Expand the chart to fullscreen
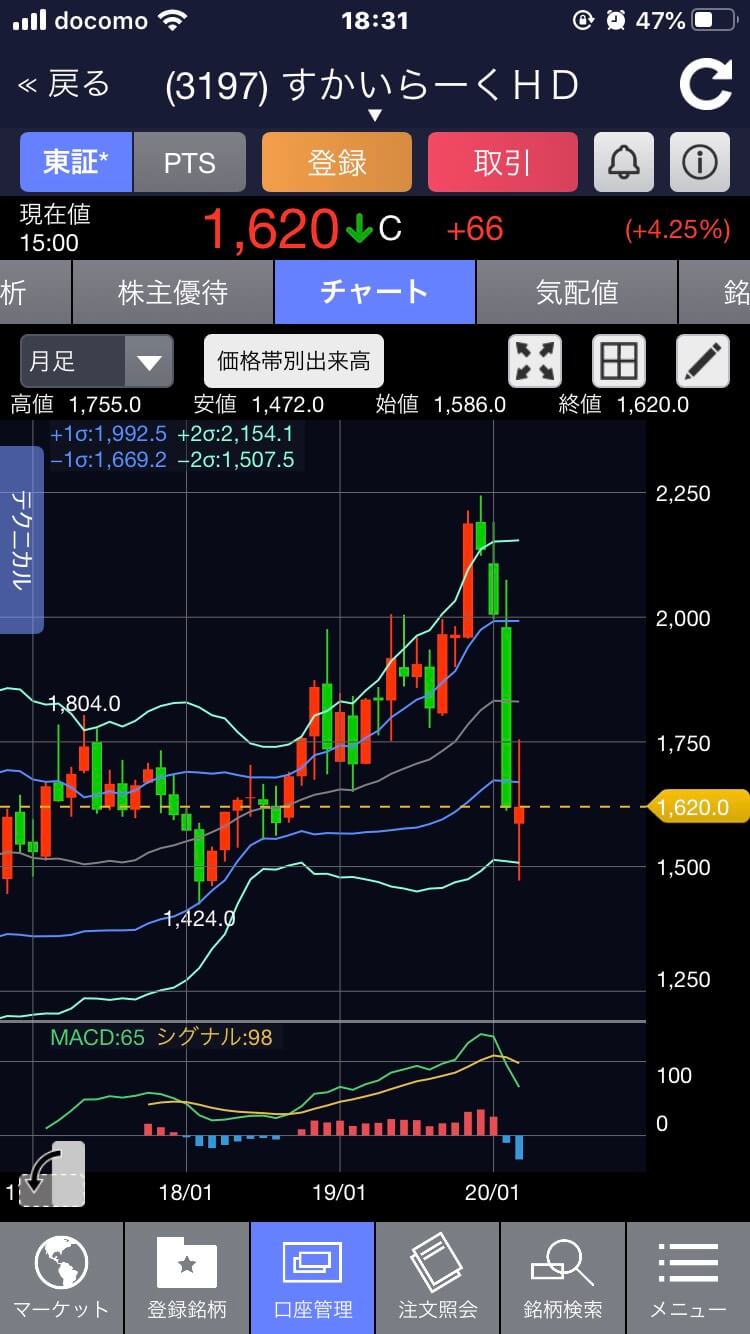 pyautogui.click(x=535, y=361)
